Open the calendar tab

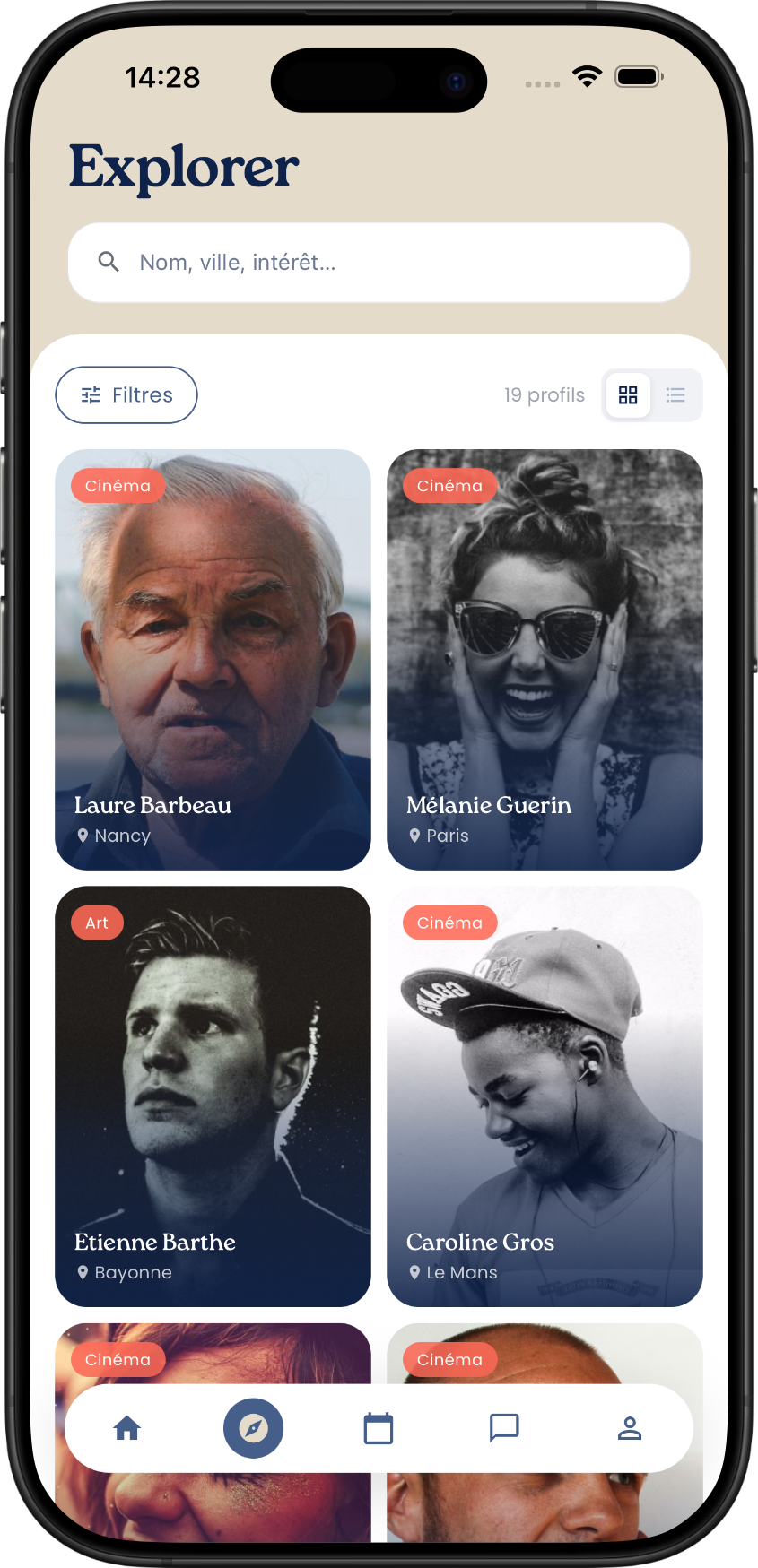click(379, 1428)
